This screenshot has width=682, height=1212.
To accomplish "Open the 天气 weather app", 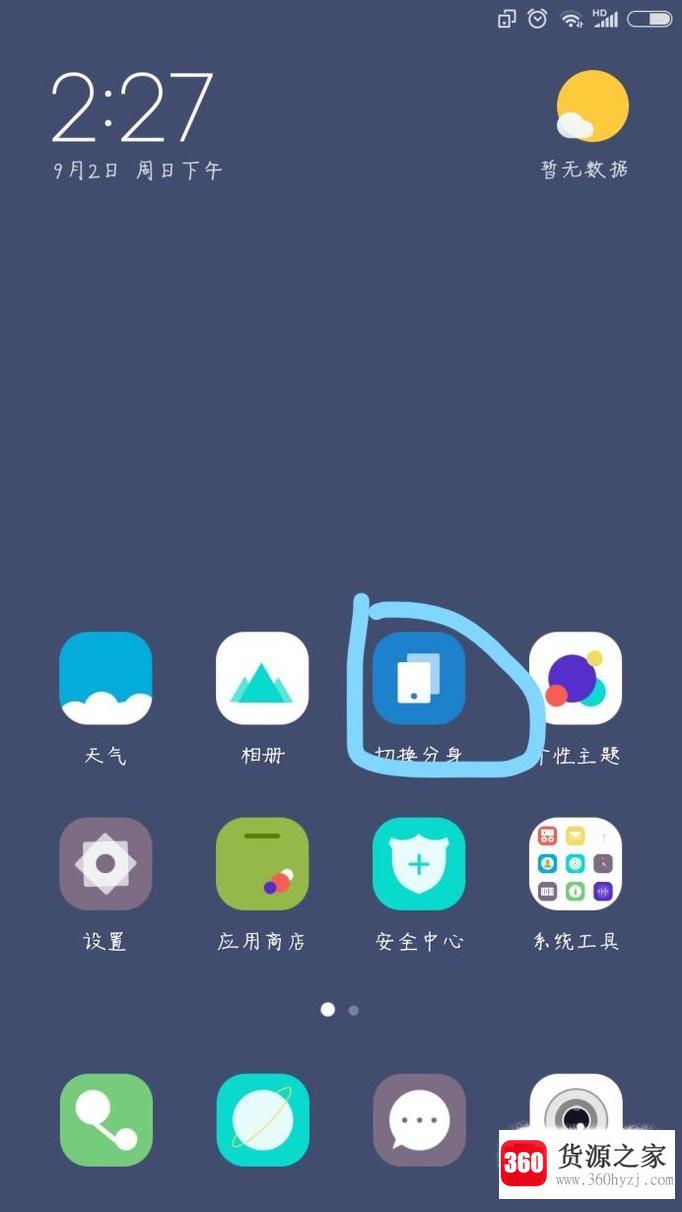I will pos(106,678).
